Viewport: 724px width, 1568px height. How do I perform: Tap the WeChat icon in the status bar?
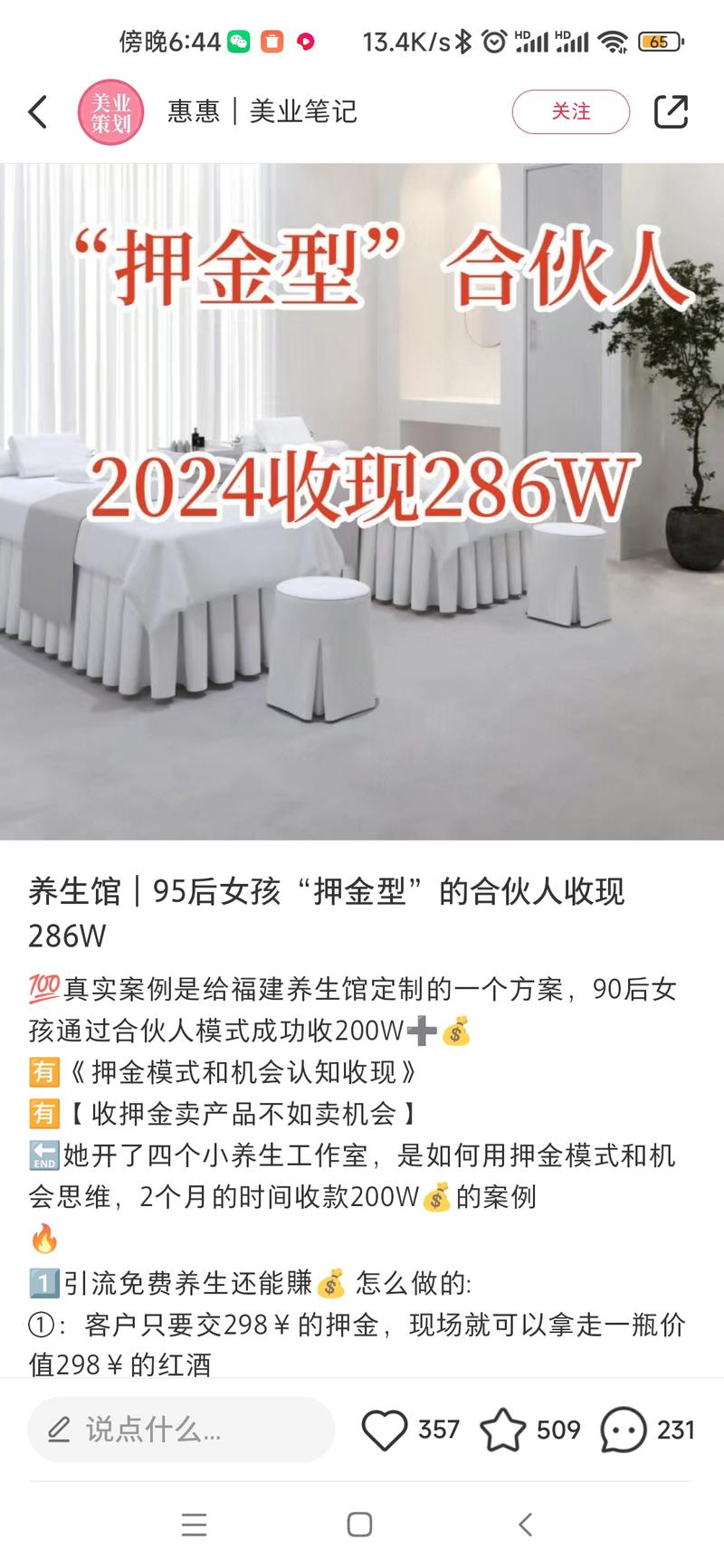coord(238,41)
